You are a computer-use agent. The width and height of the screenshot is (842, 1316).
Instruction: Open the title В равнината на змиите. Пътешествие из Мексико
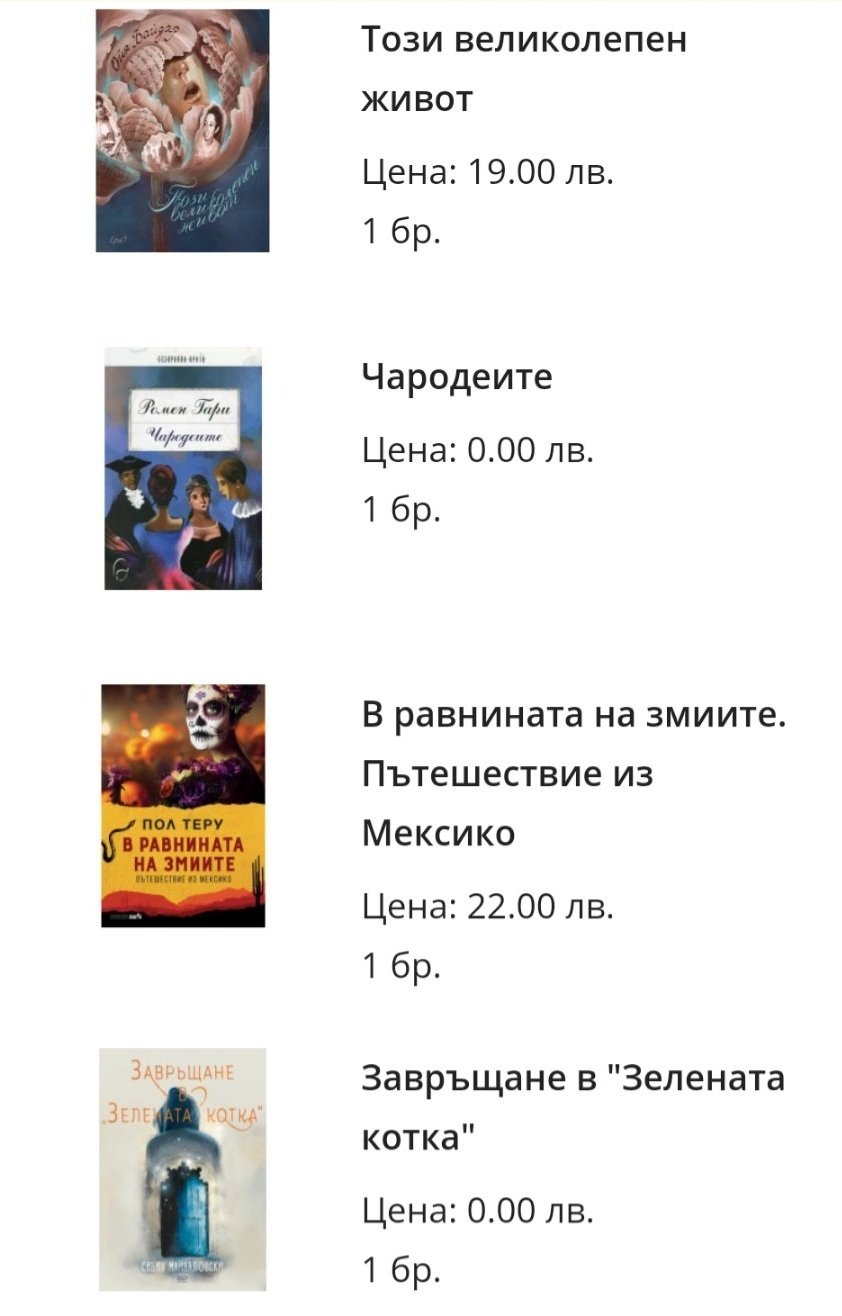(x=573, y=774)
